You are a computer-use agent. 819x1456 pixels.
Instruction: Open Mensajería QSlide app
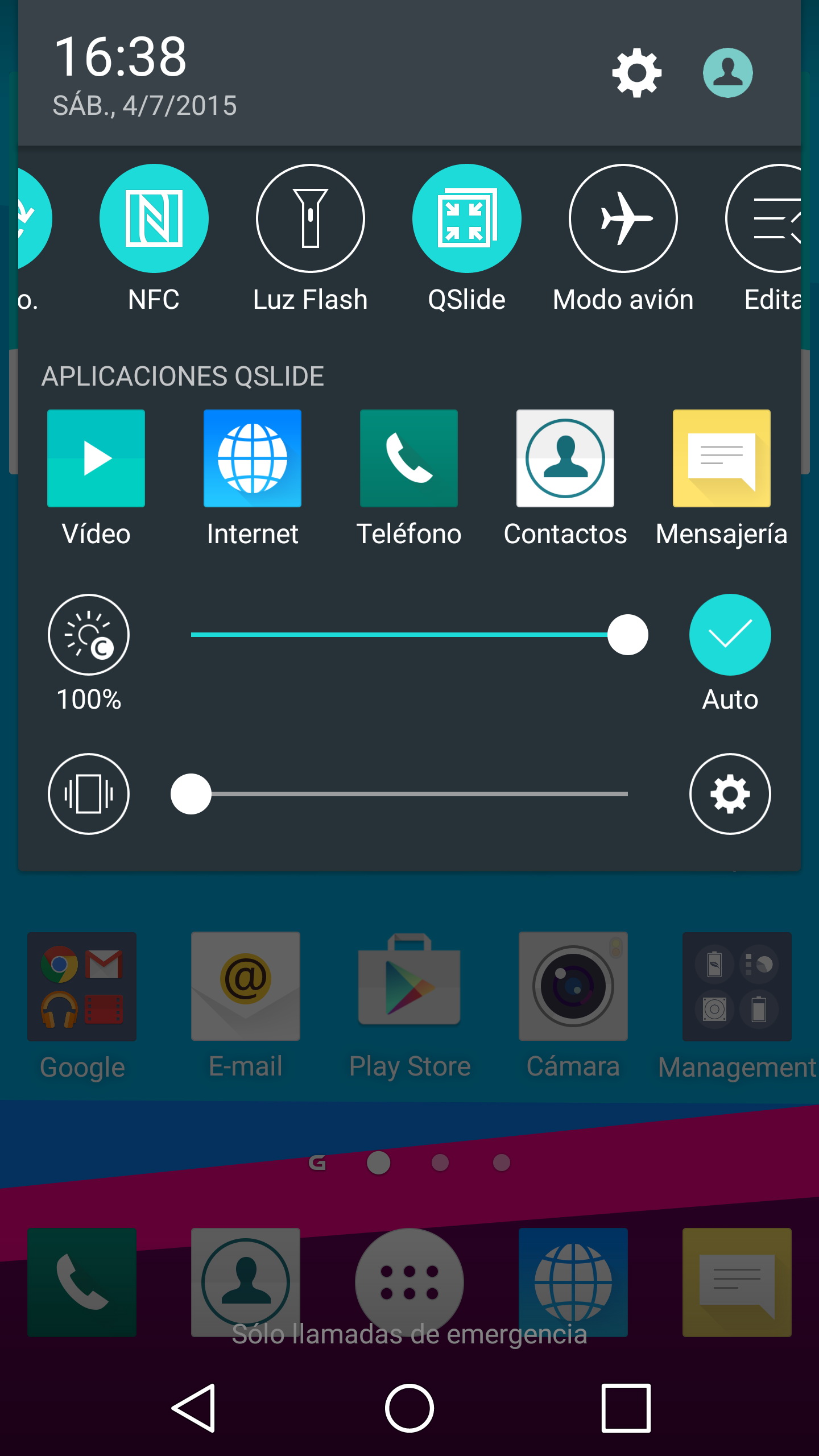click(x=721, y=458)
